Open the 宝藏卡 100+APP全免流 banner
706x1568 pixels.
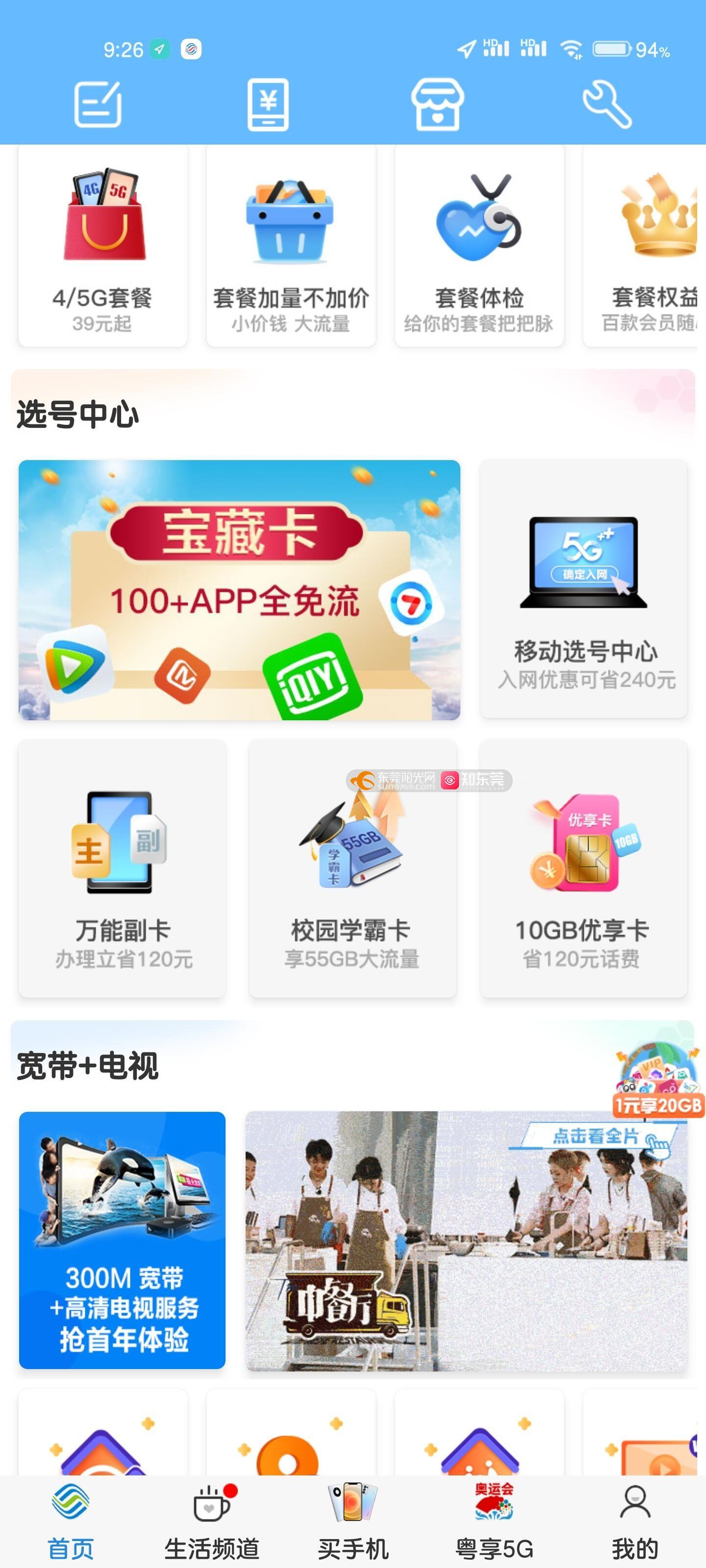point(239,590)
